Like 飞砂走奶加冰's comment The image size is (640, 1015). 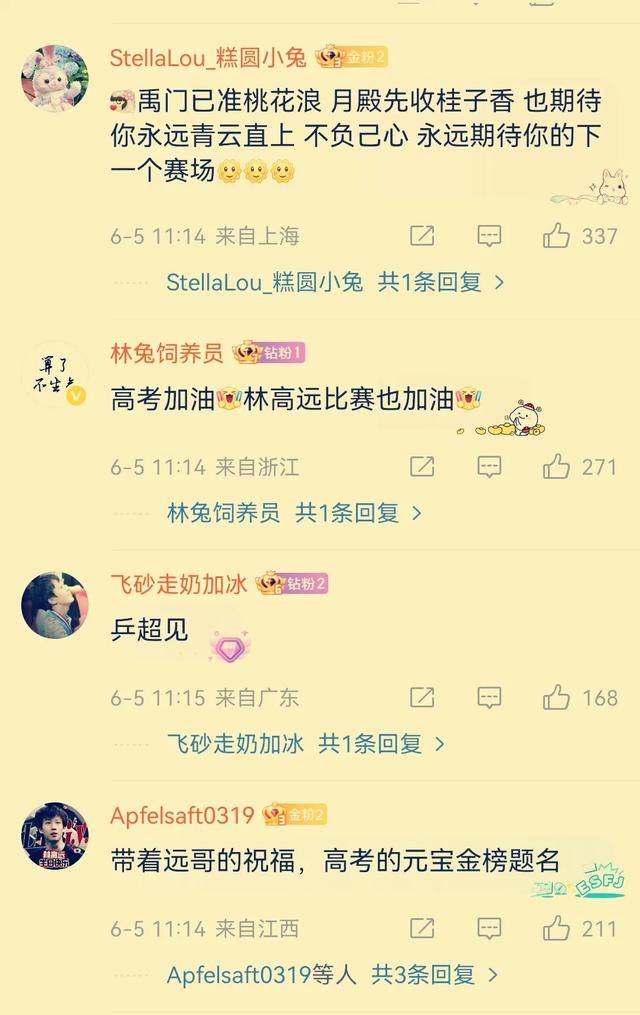(557, 698)
